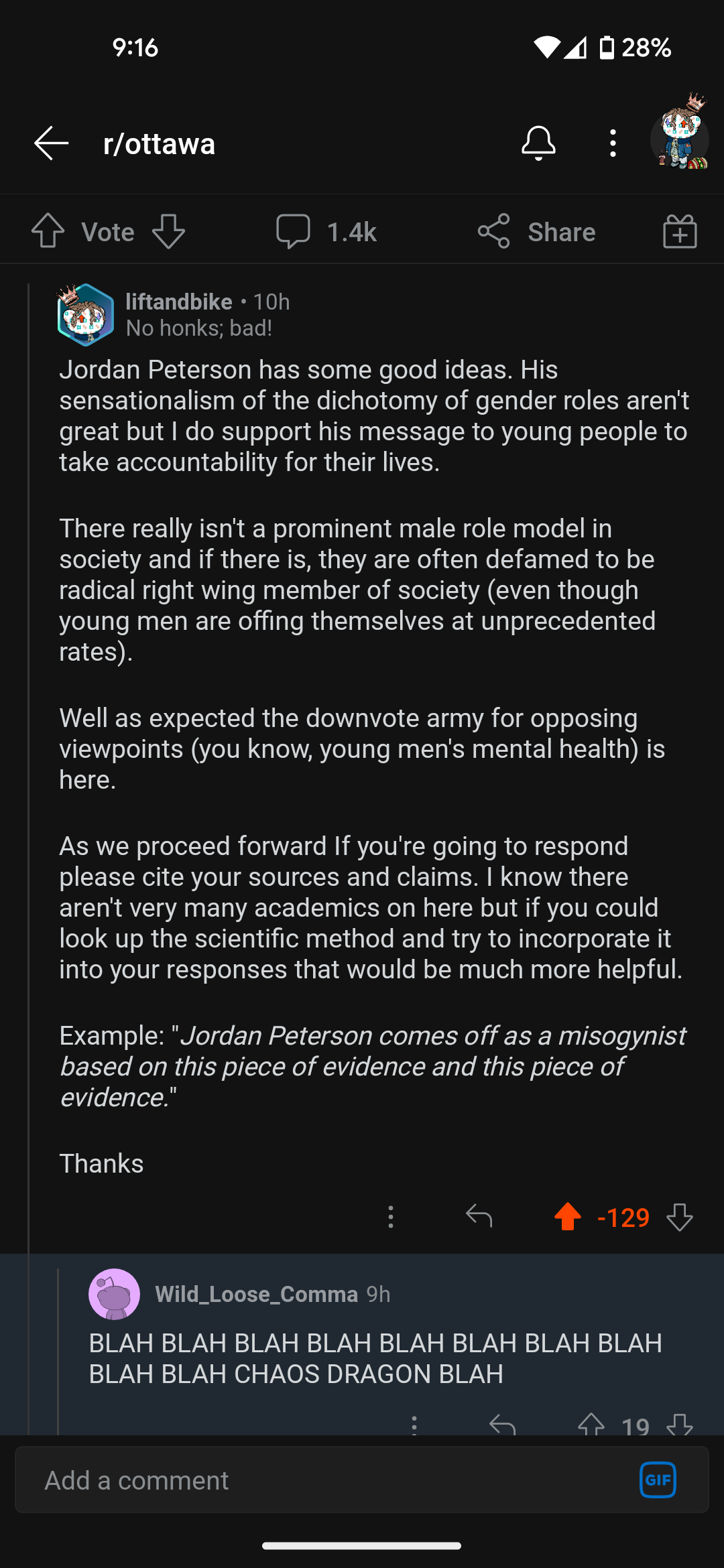The image size is (724, 1568).
Task: Downvote Wild_Loose_Comma's reply
Action: point(680,1423)
